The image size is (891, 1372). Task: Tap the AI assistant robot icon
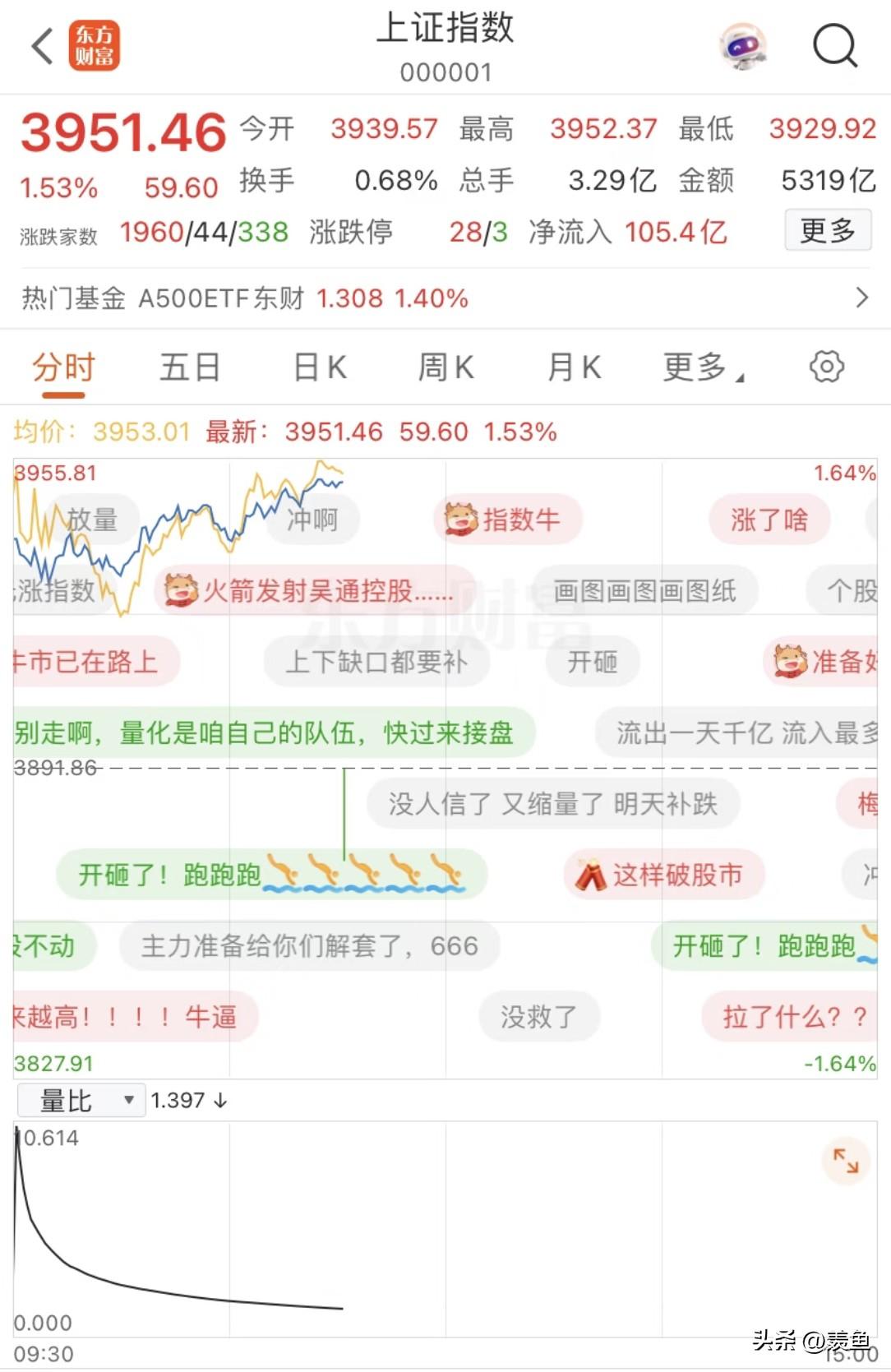[x=744, y=47]
